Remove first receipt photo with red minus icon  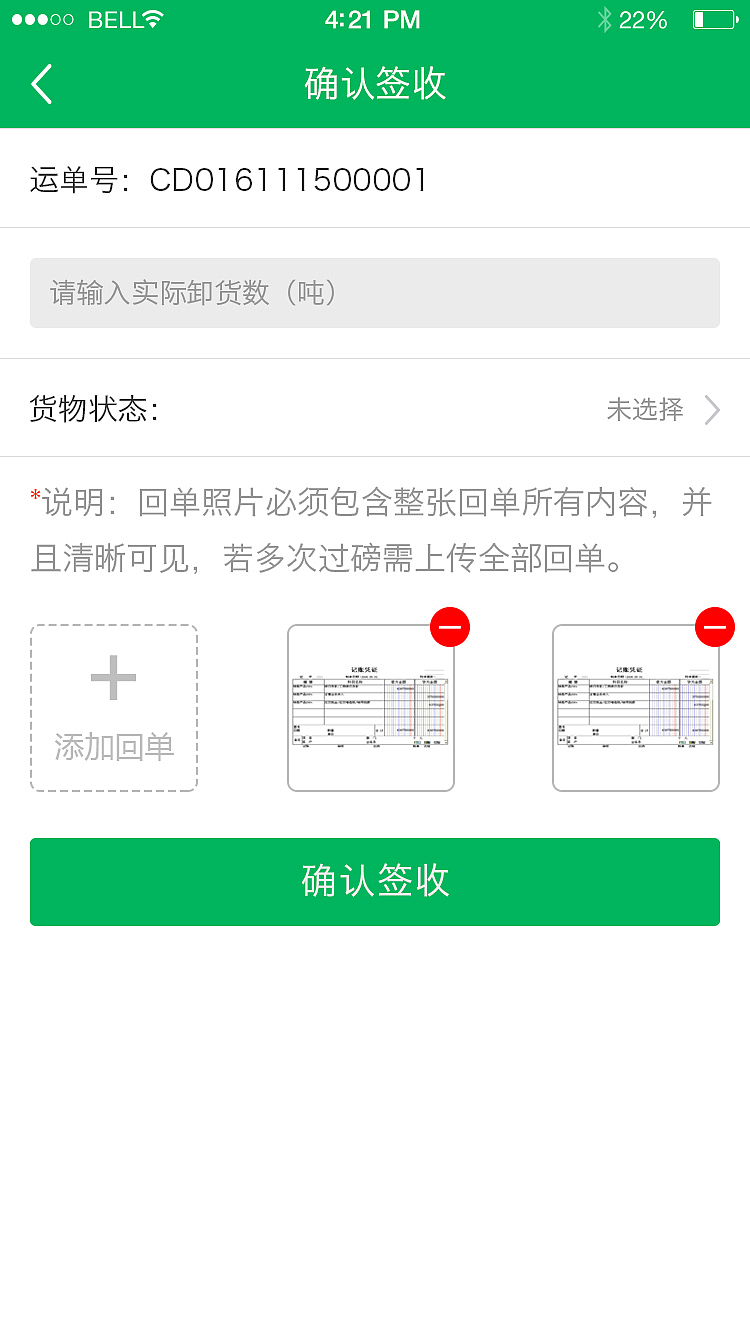pos(449,626)
